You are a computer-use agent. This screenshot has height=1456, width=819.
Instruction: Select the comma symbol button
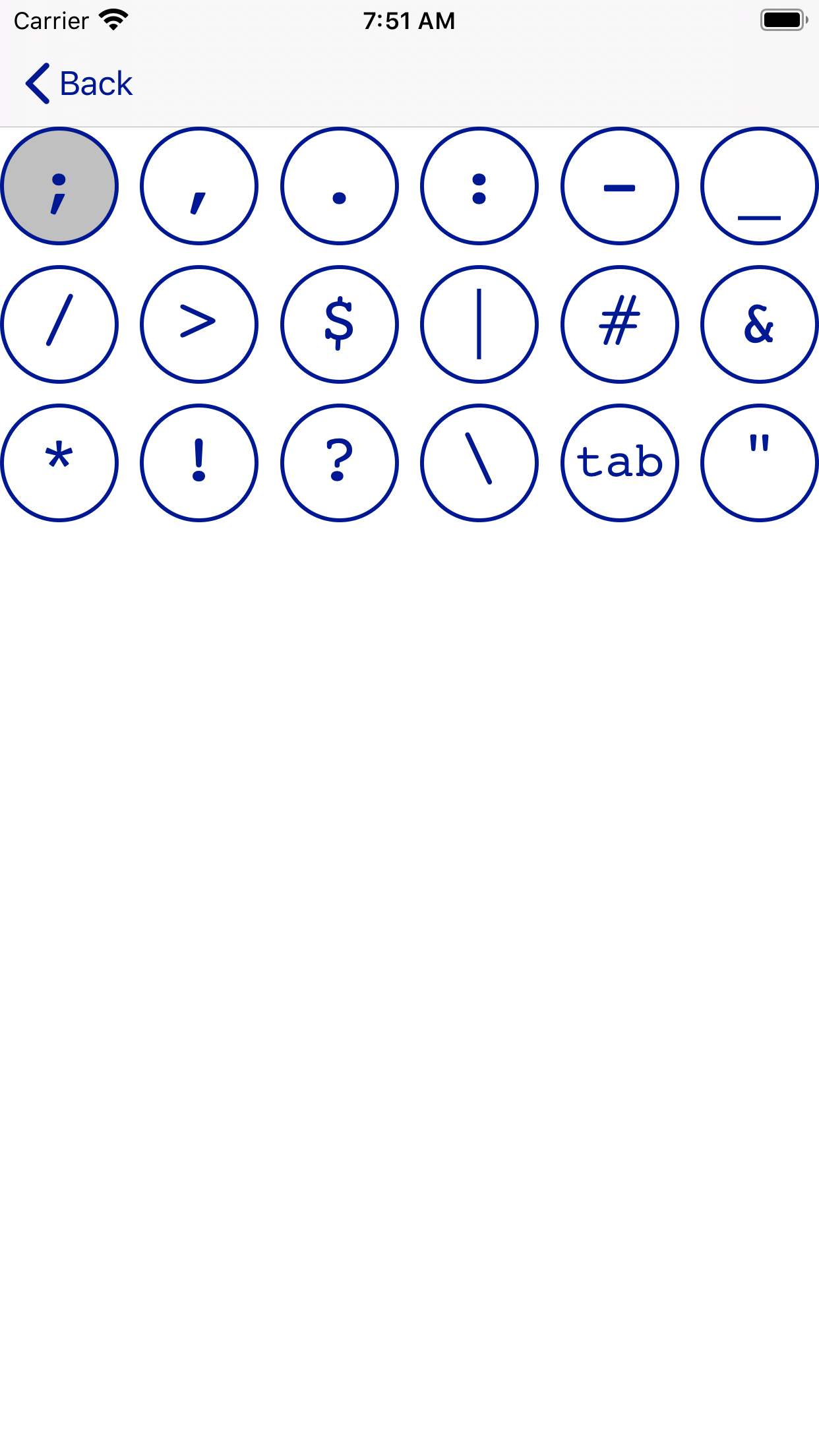tap(199, 187)
